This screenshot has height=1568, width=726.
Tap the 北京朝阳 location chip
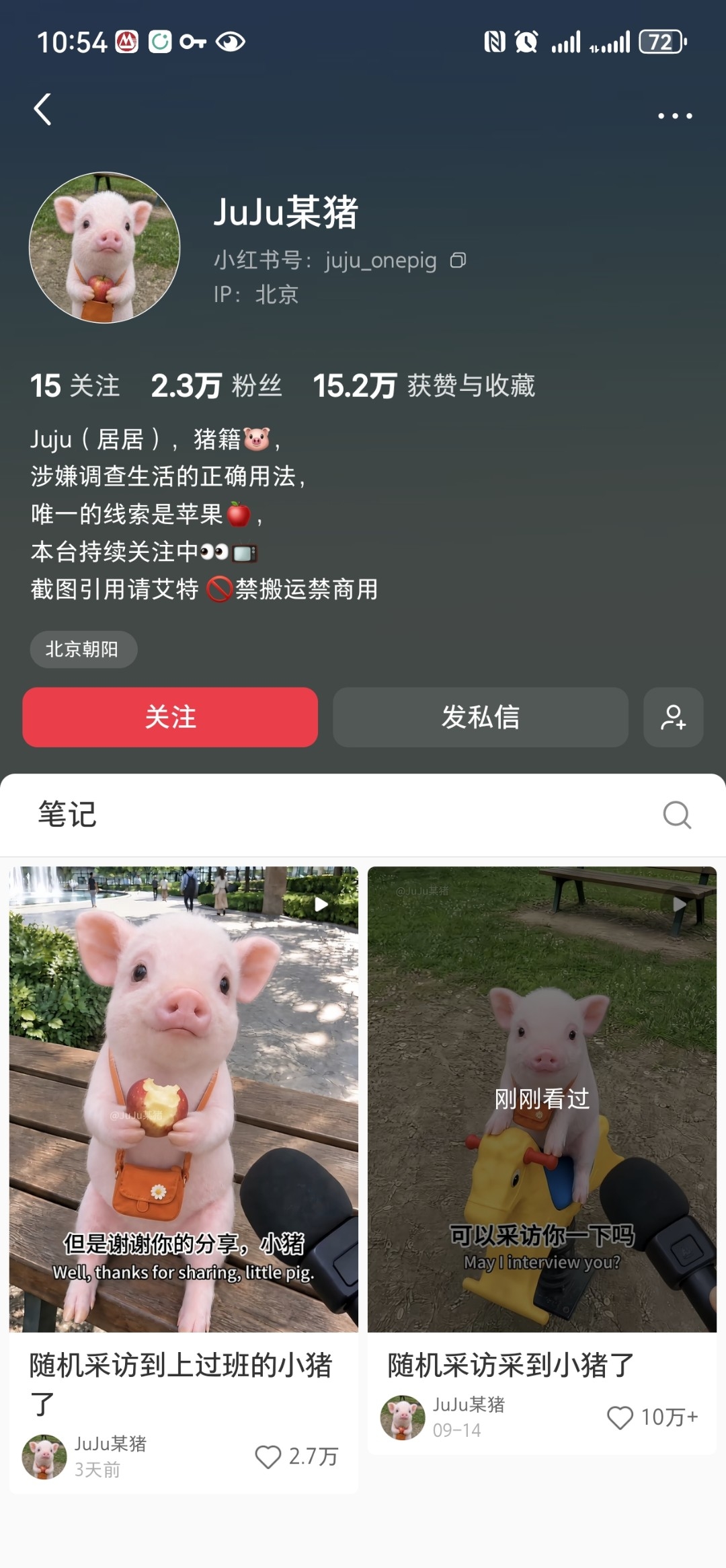click(x=83, y=649)
